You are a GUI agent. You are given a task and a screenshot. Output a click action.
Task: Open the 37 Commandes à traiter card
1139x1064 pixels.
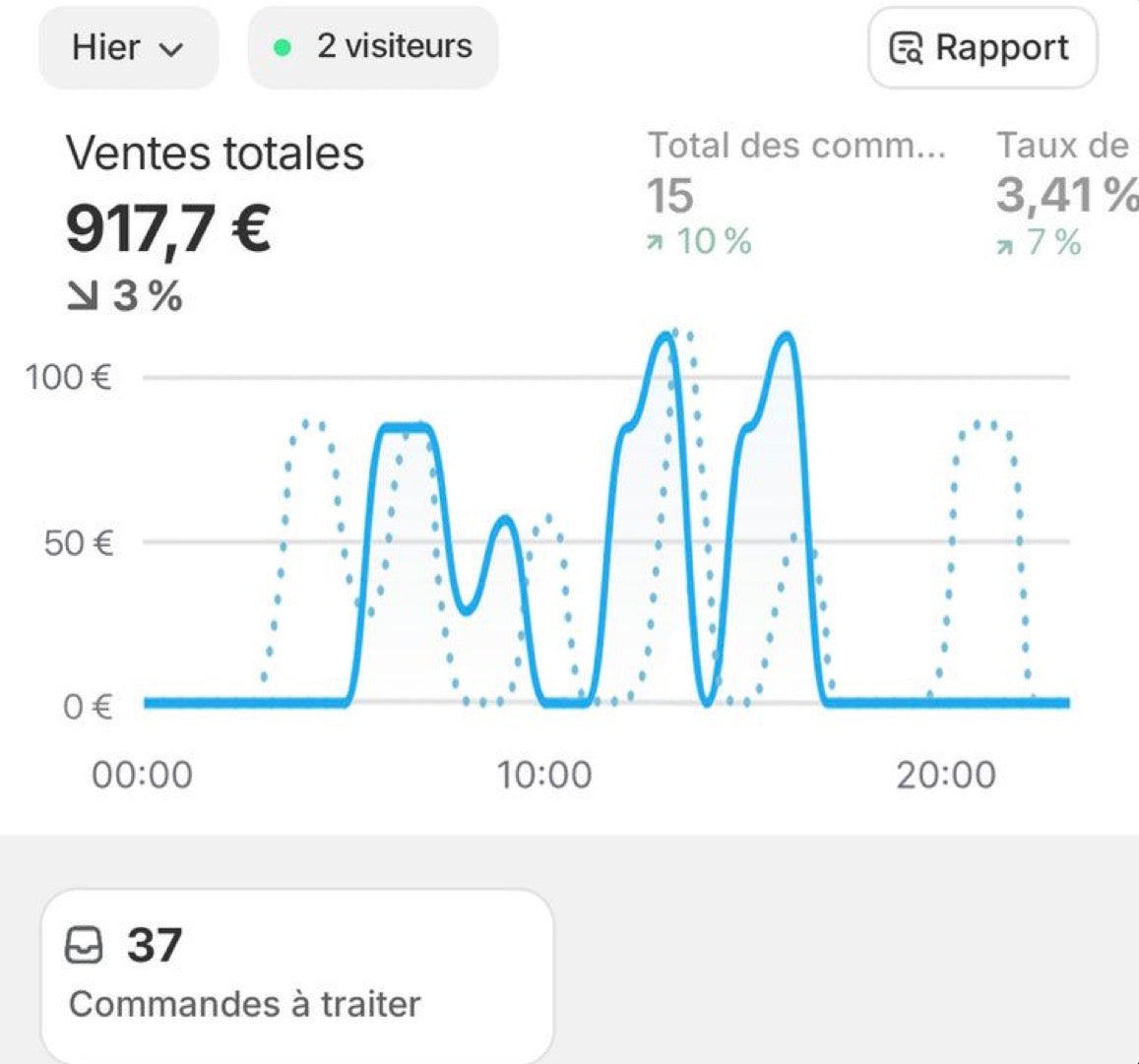[296, 974]
